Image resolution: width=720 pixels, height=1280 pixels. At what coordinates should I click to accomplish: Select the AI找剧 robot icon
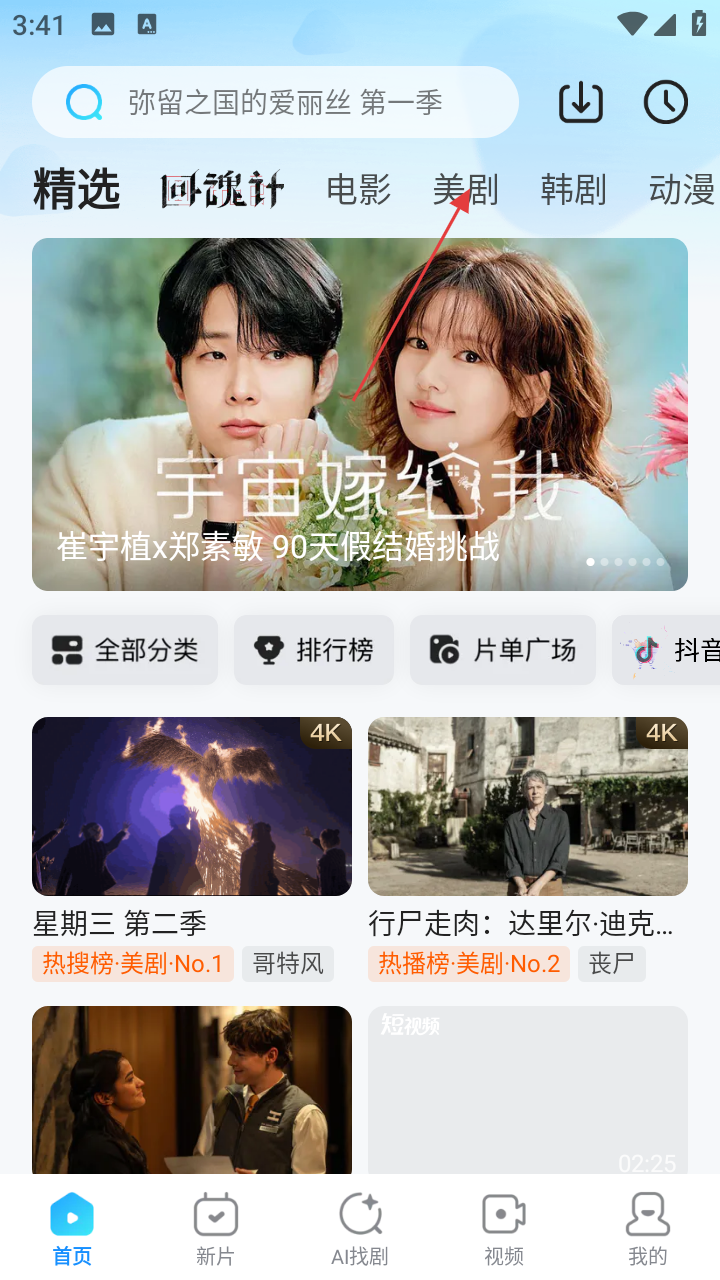(x=360, y=1213)
